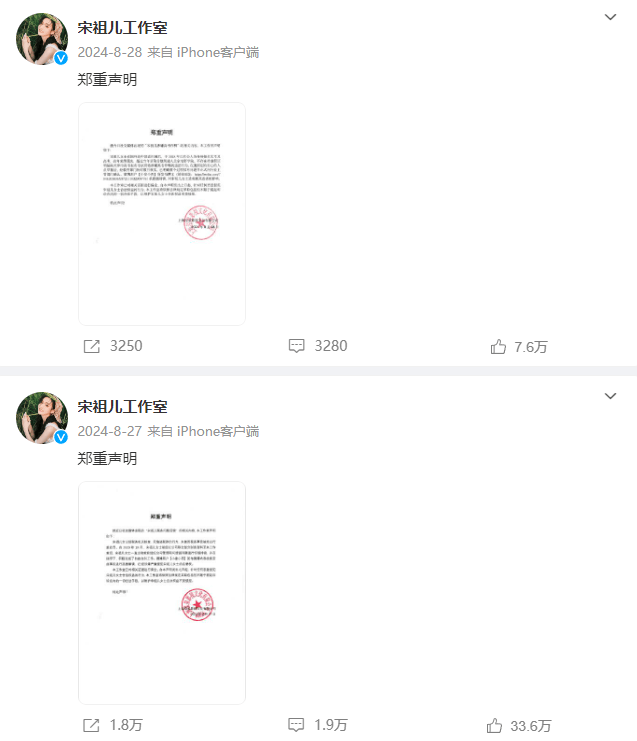View the statement image in the 2024-8-27 post
Viewport: 637px width, 741px height.
click(x=162, y=592)
